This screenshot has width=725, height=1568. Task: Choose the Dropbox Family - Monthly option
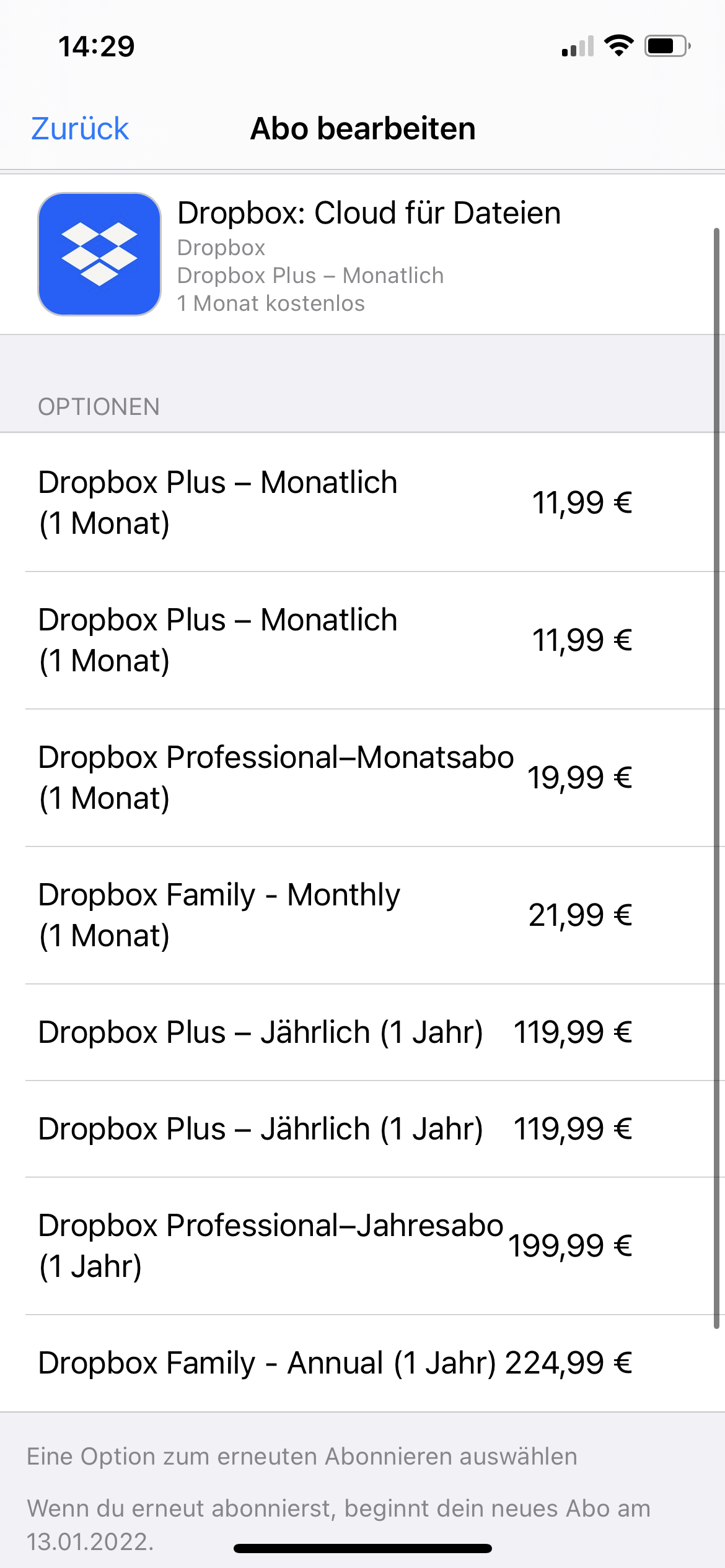(335, 915)
